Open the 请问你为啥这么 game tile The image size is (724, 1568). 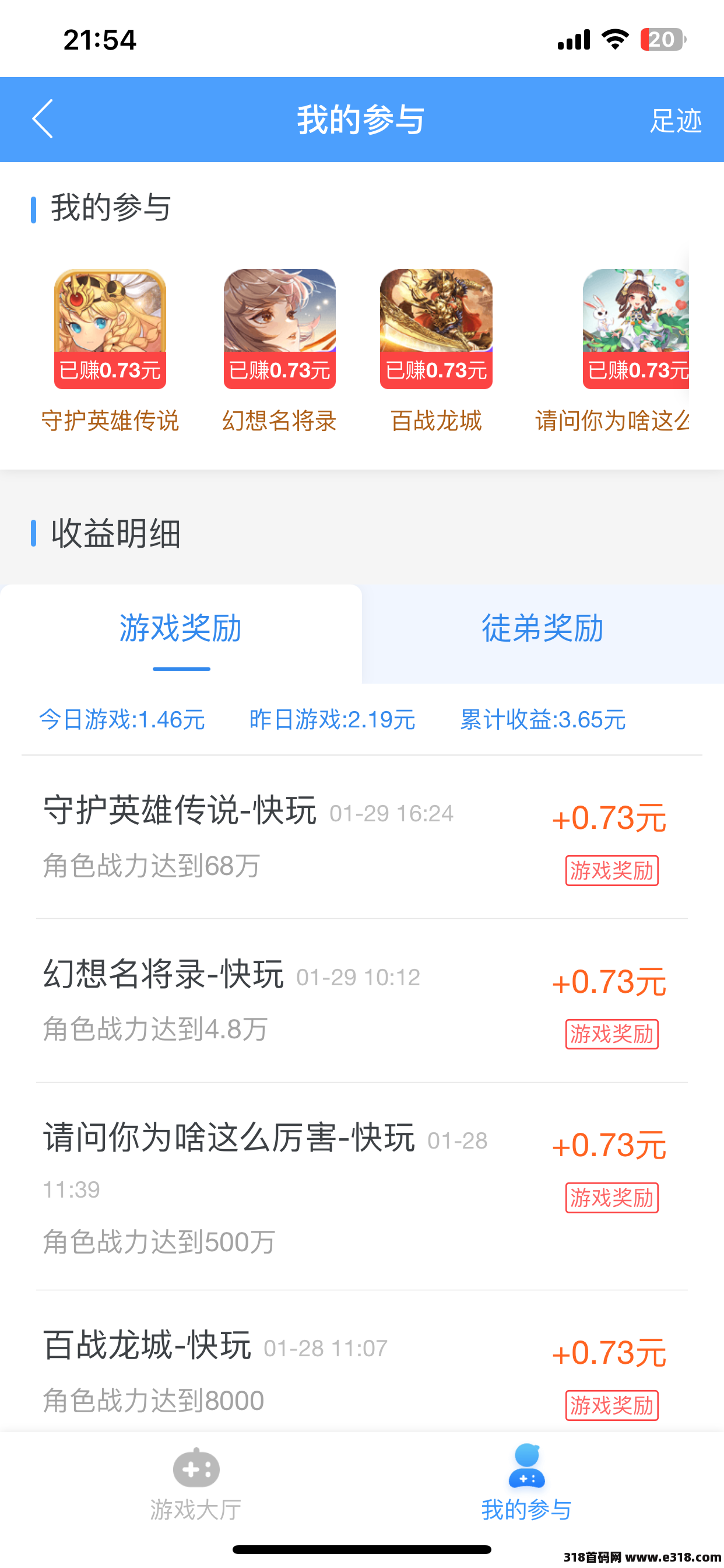click(x=635, y=328)
